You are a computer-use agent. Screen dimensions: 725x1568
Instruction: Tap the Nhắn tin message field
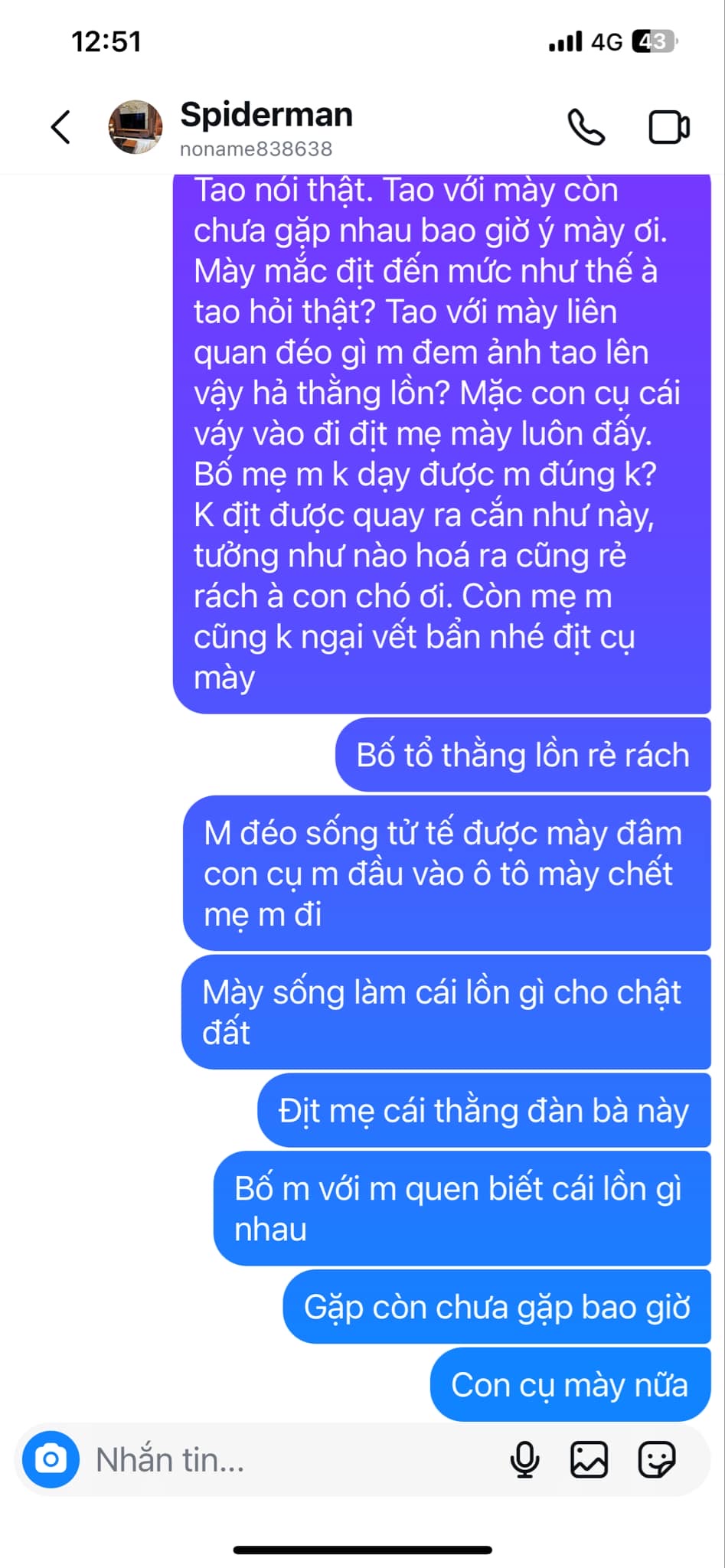[x=291, y=1459]
